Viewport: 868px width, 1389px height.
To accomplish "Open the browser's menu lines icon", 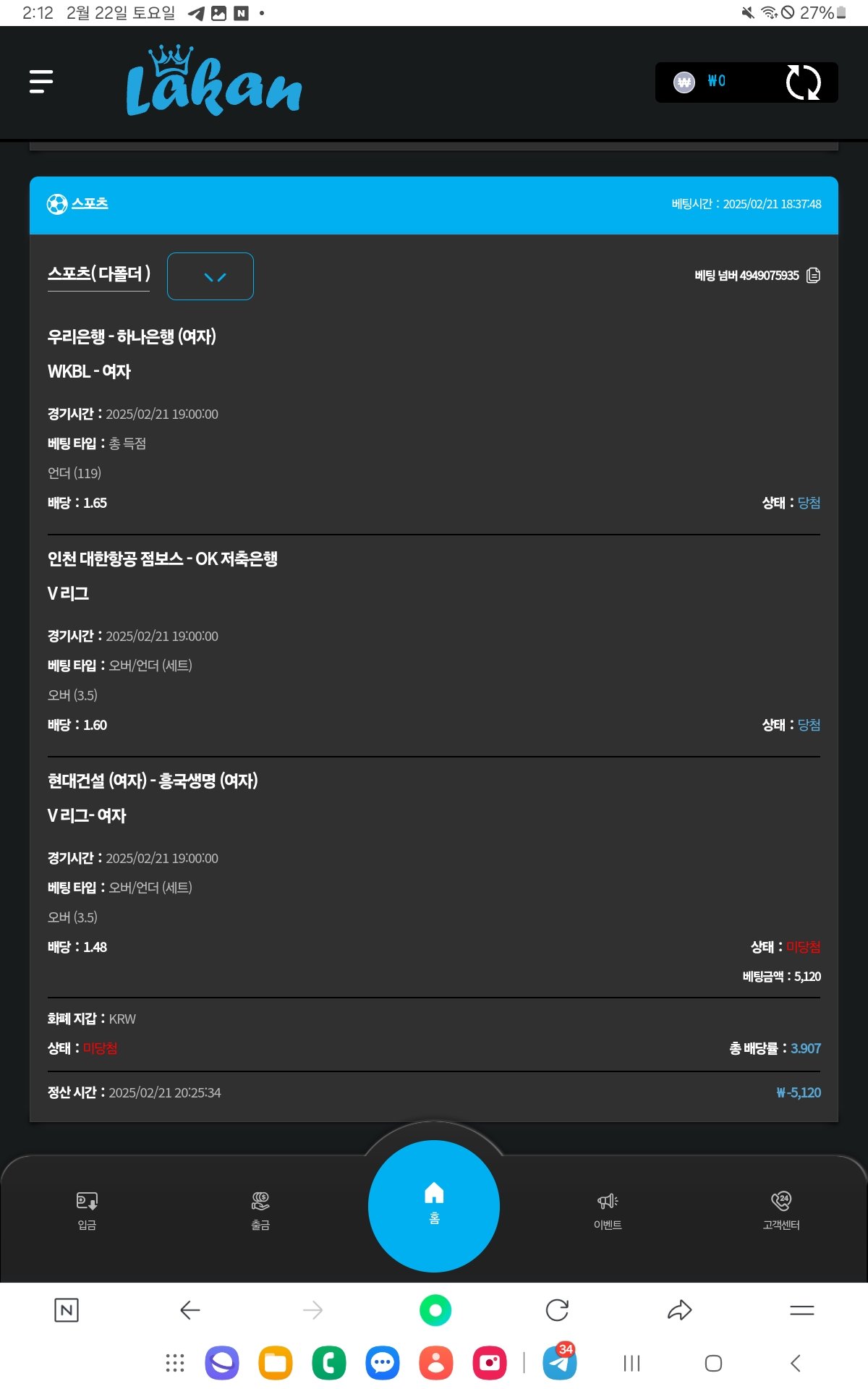I will pyautogui.click(x=801, y=1310).
